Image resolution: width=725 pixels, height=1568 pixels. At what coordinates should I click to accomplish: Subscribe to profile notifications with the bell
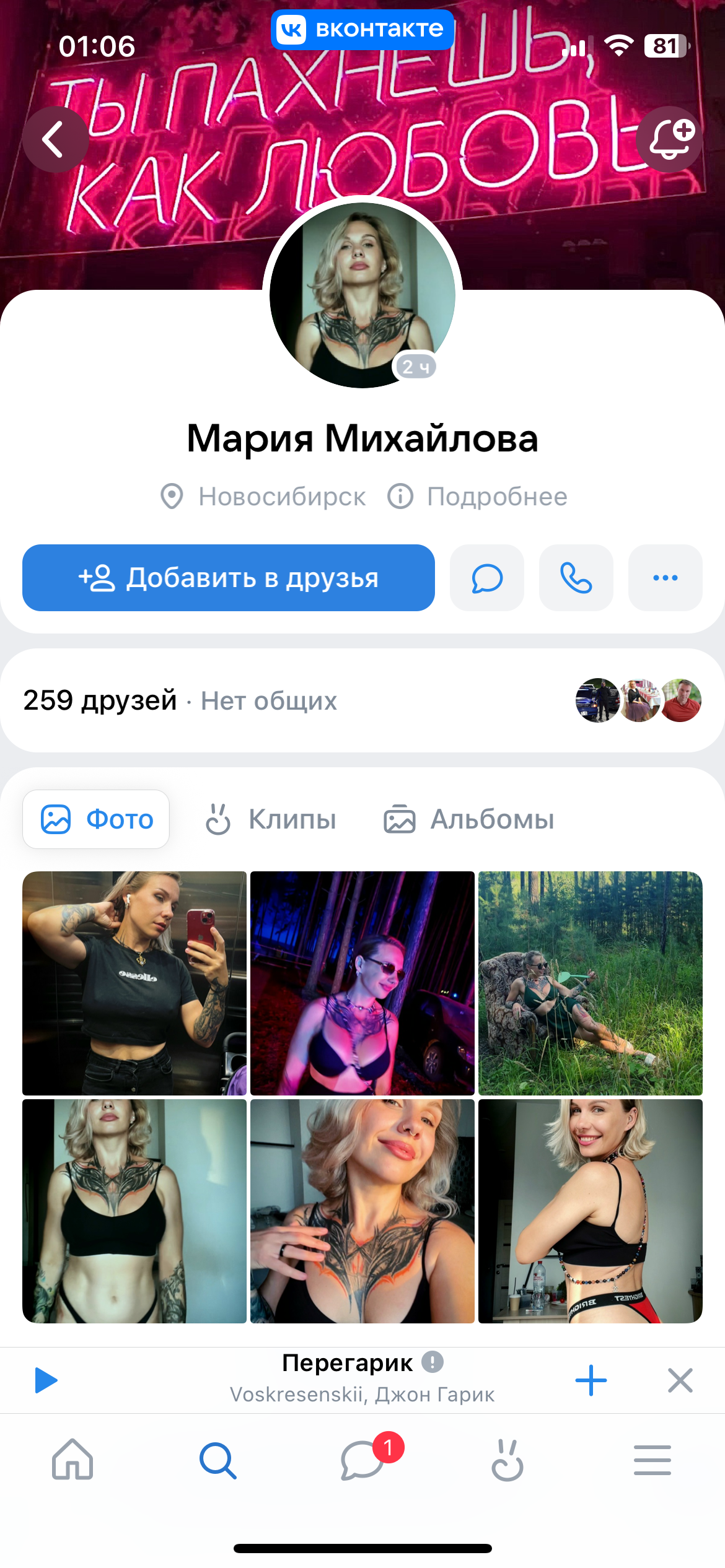669,139
